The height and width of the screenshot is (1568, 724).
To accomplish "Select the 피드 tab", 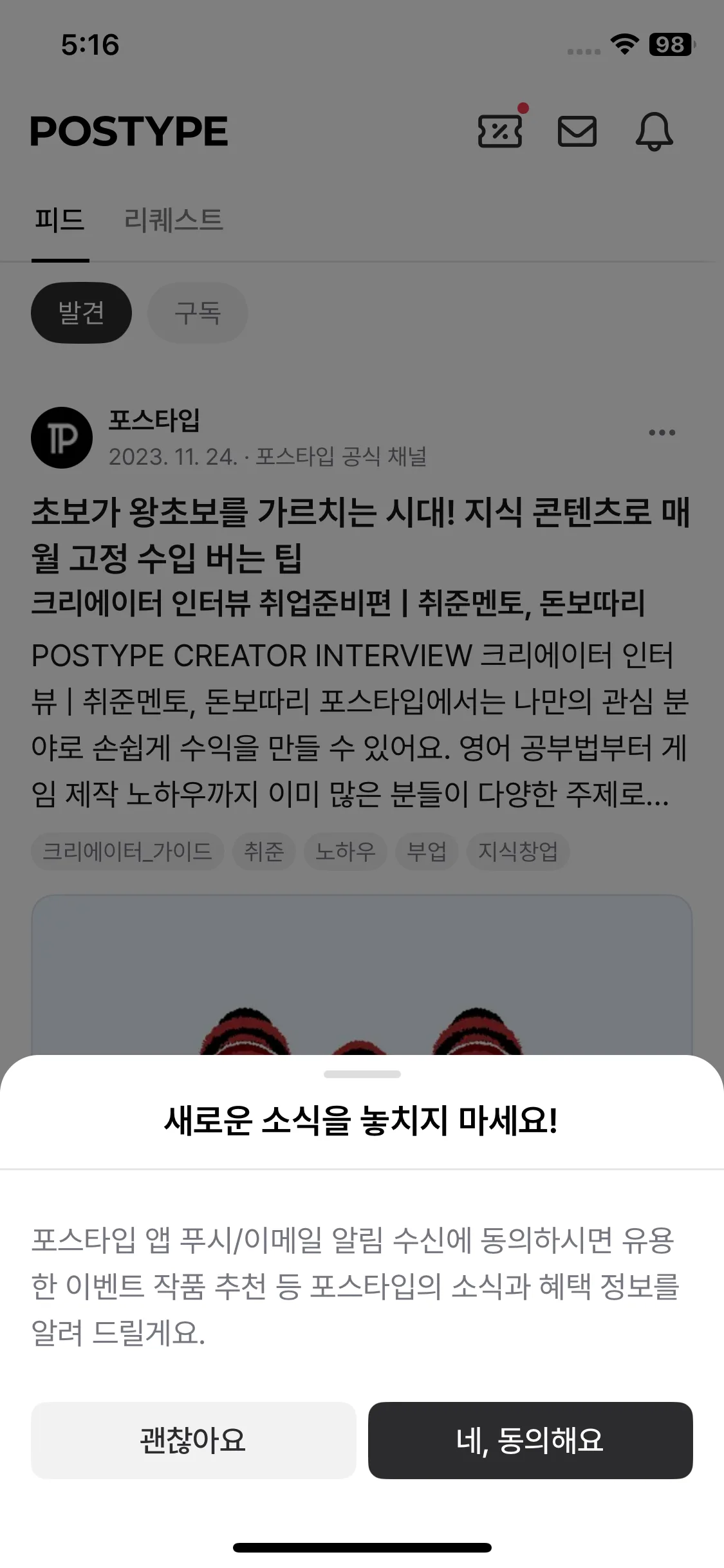I will tap(60, 220).
